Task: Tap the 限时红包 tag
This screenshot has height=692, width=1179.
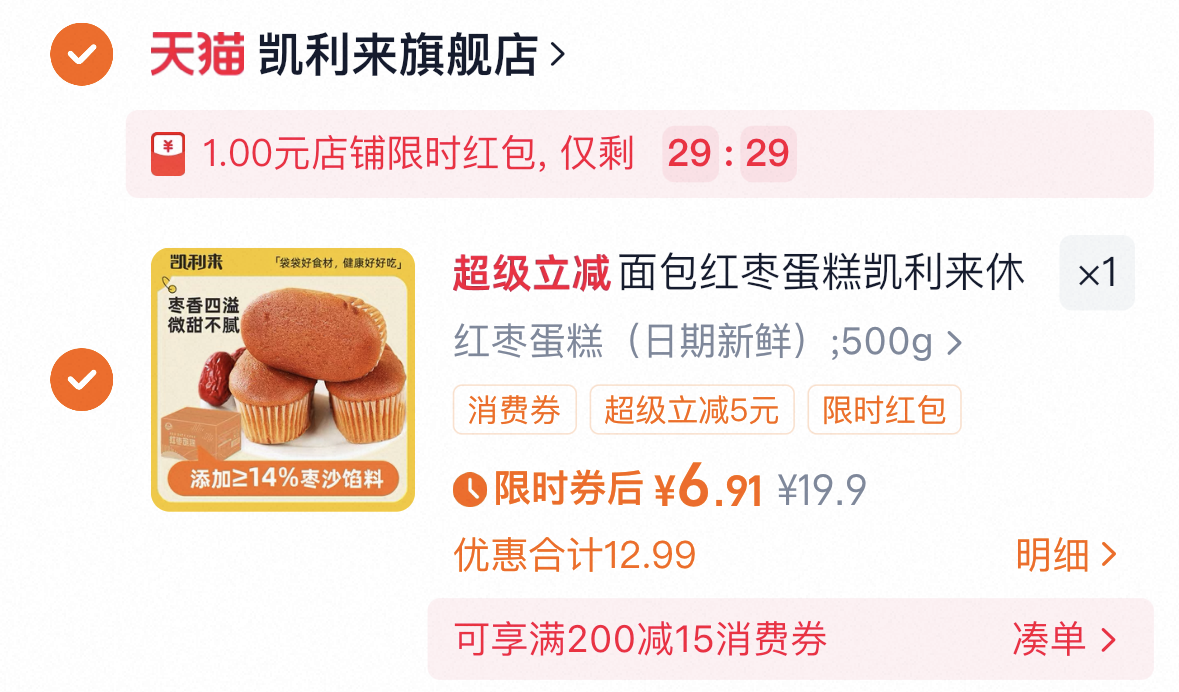Action: coord(884,410)
